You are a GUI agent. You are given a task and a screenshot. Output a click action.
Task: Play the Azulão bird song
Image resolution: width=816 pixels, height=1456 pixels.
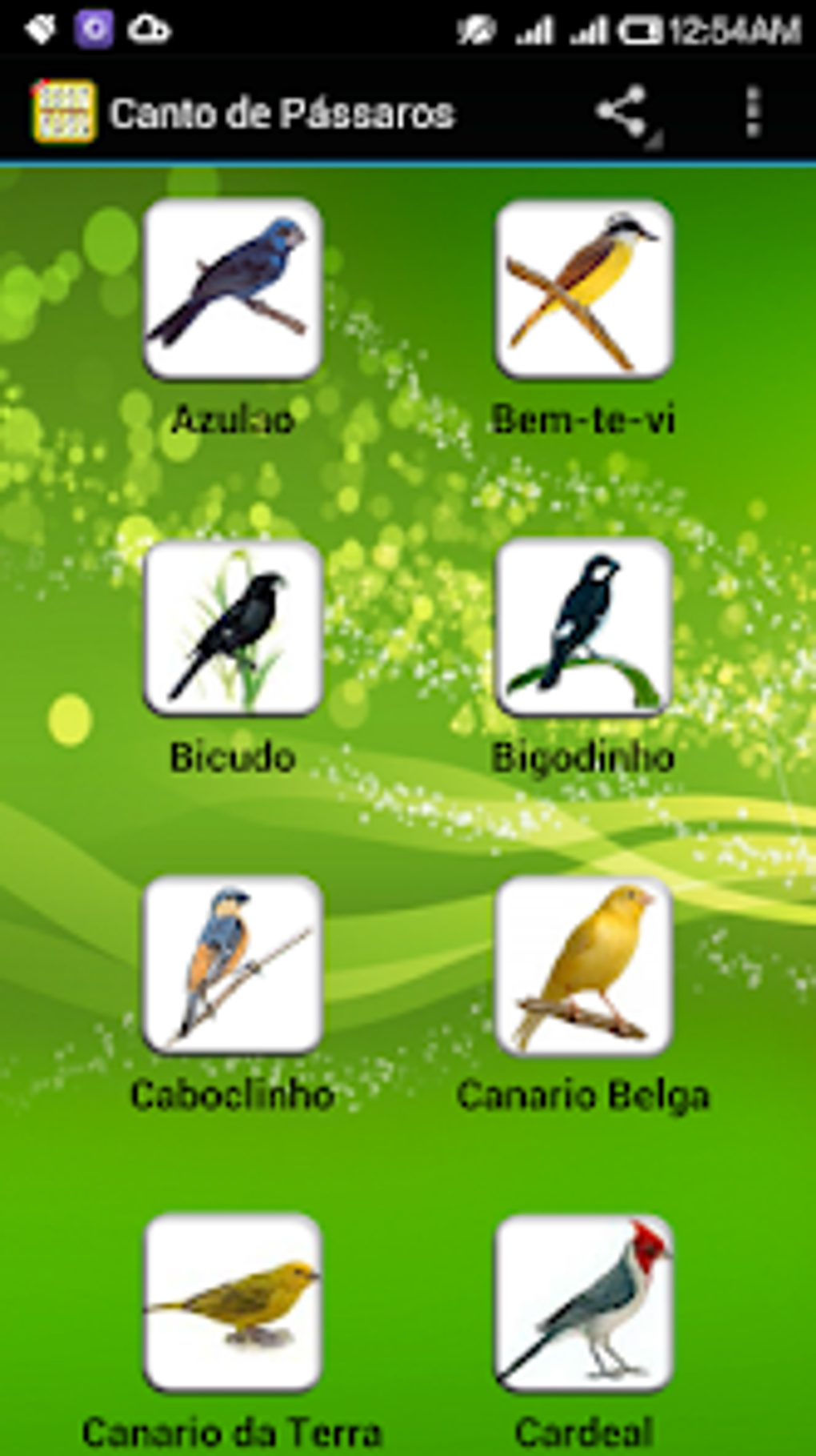point(233,290)
